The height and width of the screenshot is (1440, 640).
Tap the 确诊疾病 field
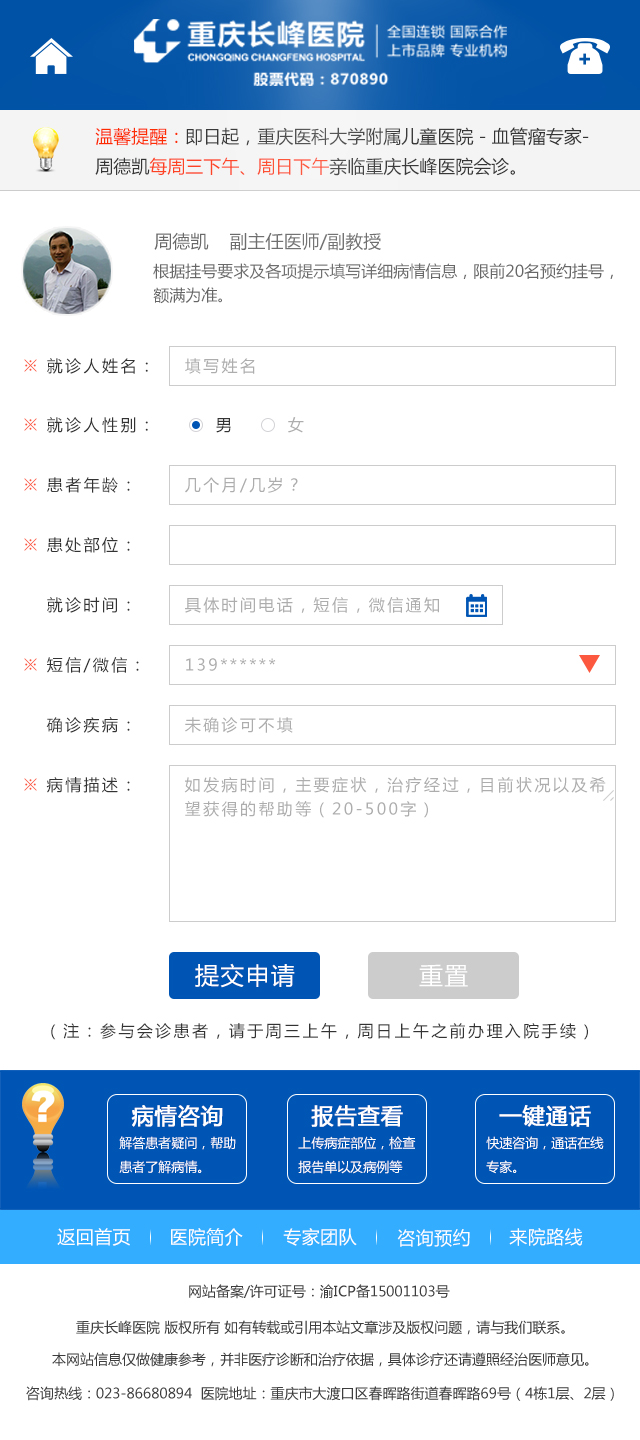point(392,725)
